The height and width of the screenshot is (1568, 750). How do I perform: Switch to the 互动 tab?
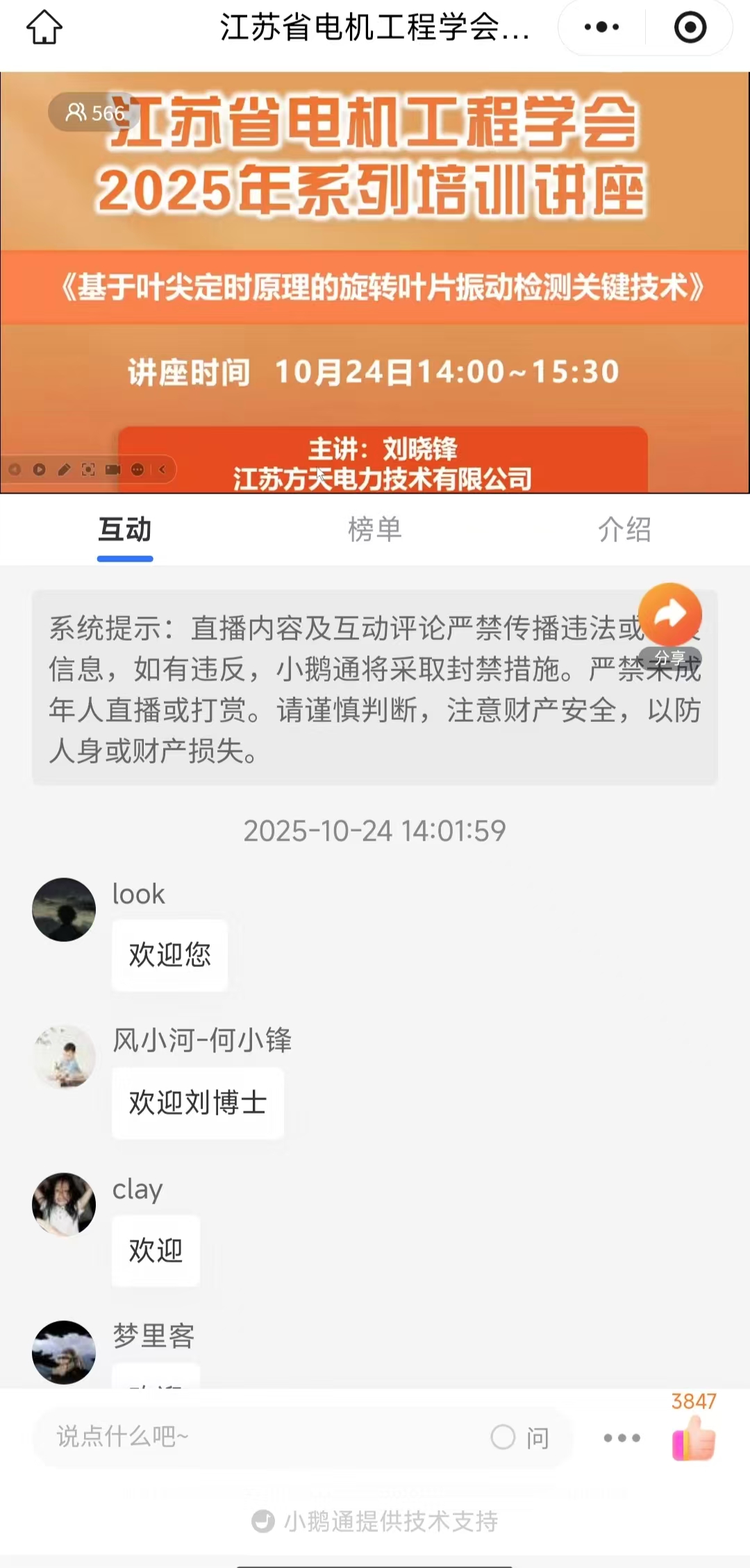(x=125, y=530)
